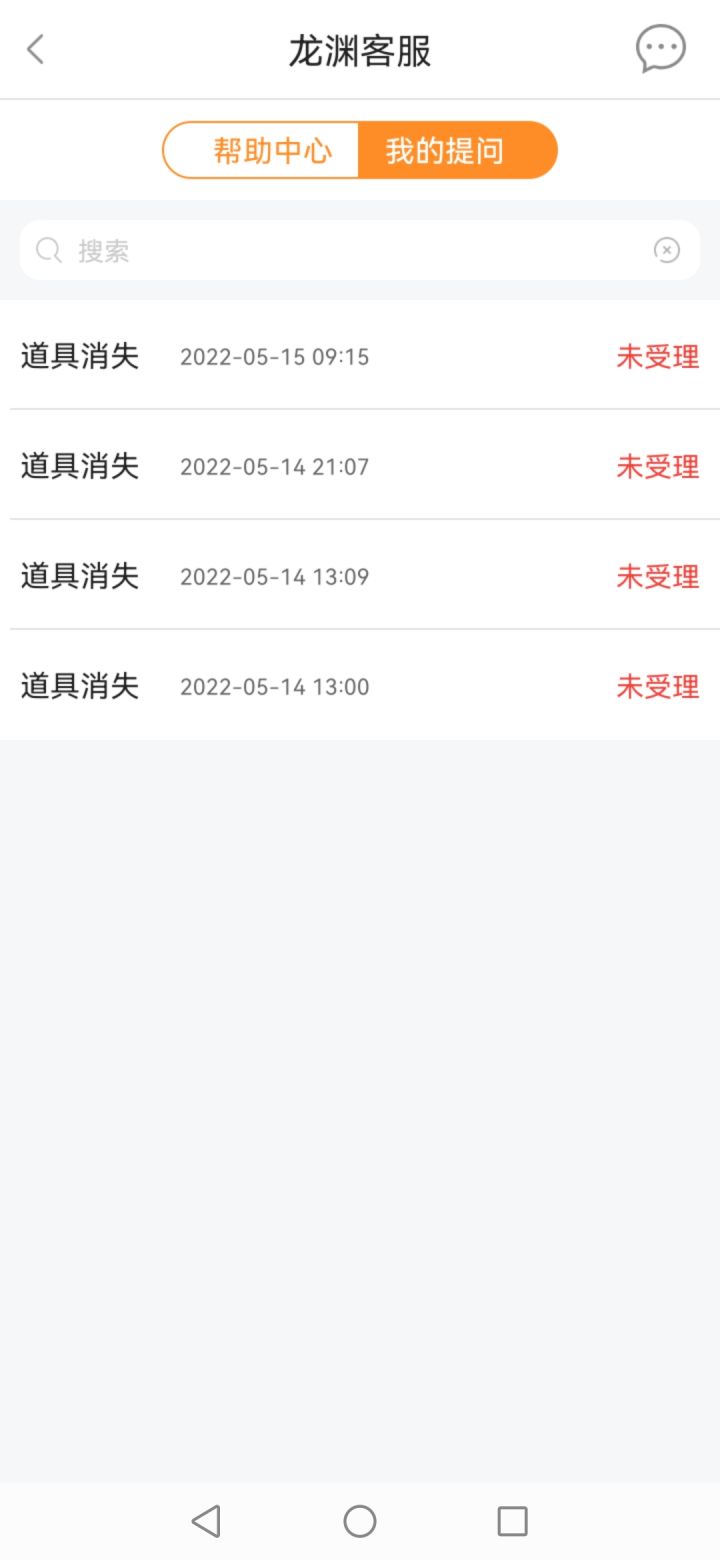720x1560 pixels.
Task: Clear the search field using the x icon
Action: pos(667,250)
